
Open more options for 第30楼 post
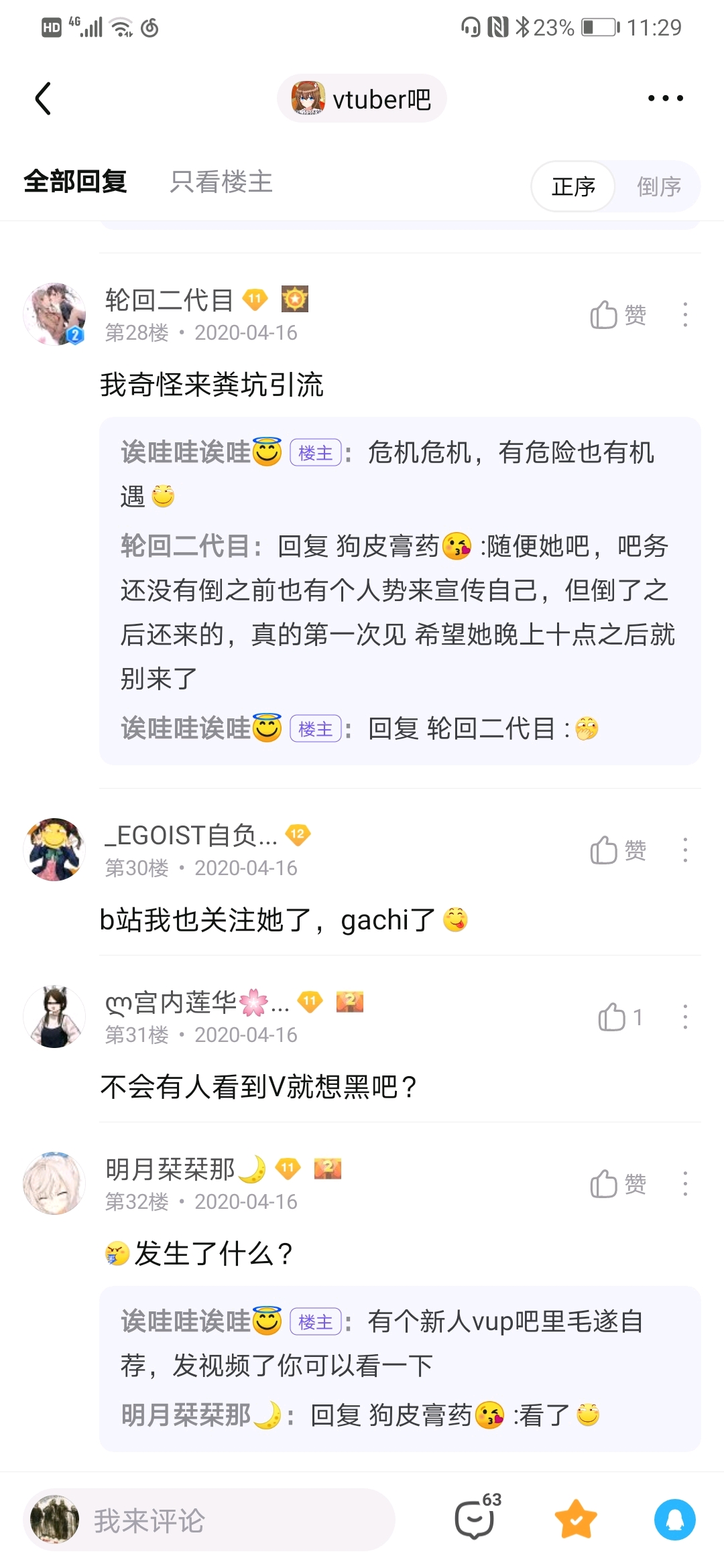coord(684,850)
